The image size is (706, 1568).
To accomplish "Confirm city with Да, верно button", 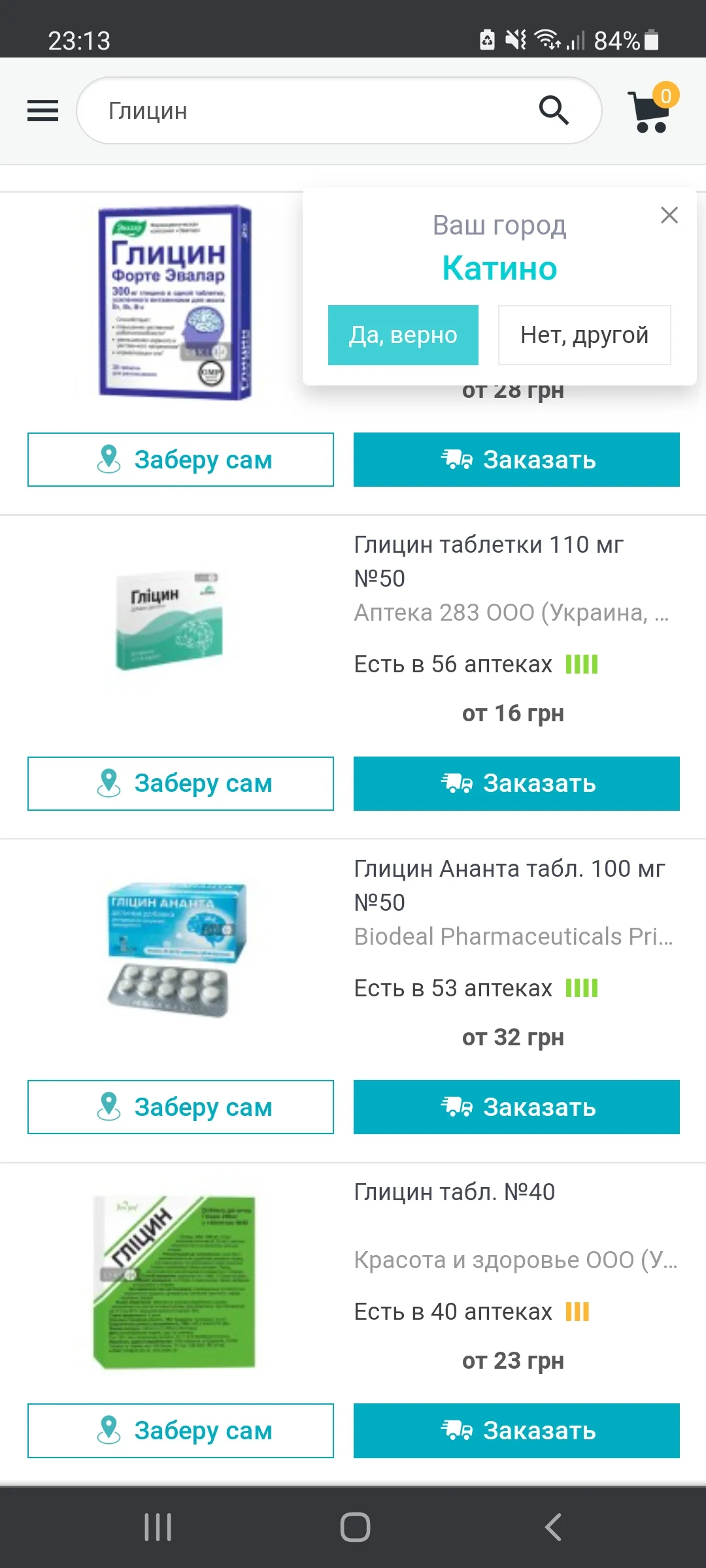I will [x=403, y=335].
